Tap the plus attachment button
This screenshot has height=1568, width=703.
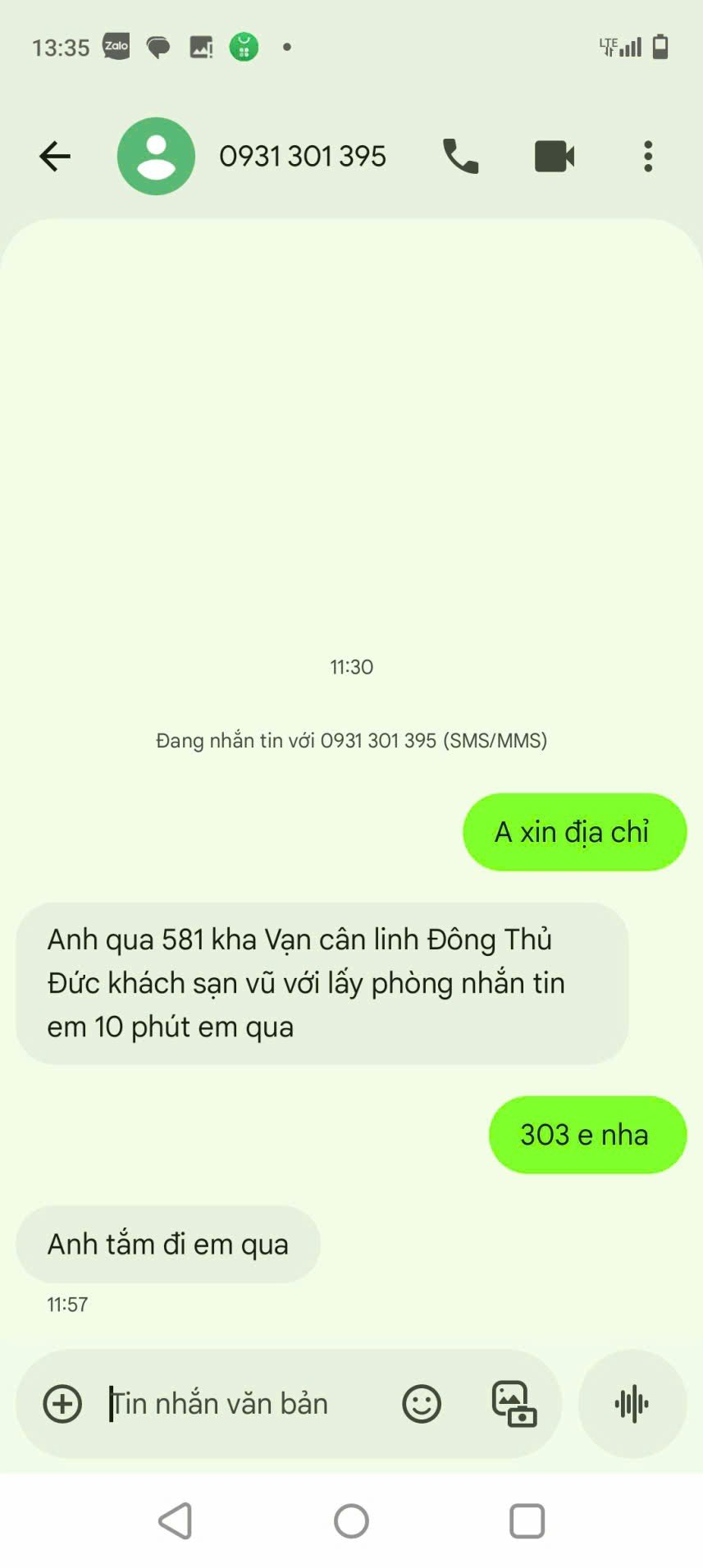(62, 1404)
